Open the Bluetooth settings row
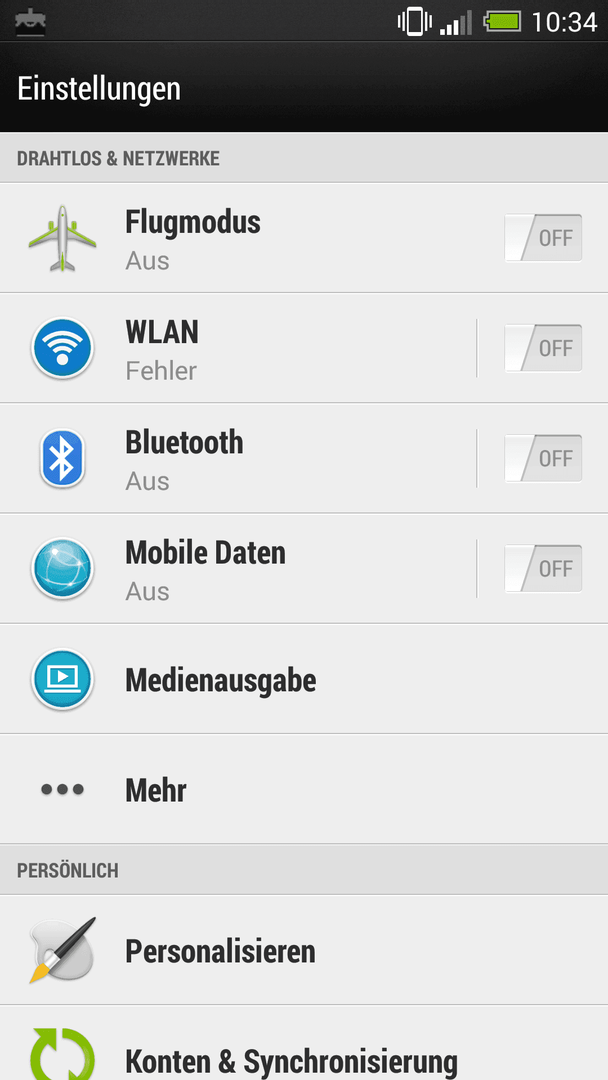 [238, 459]
